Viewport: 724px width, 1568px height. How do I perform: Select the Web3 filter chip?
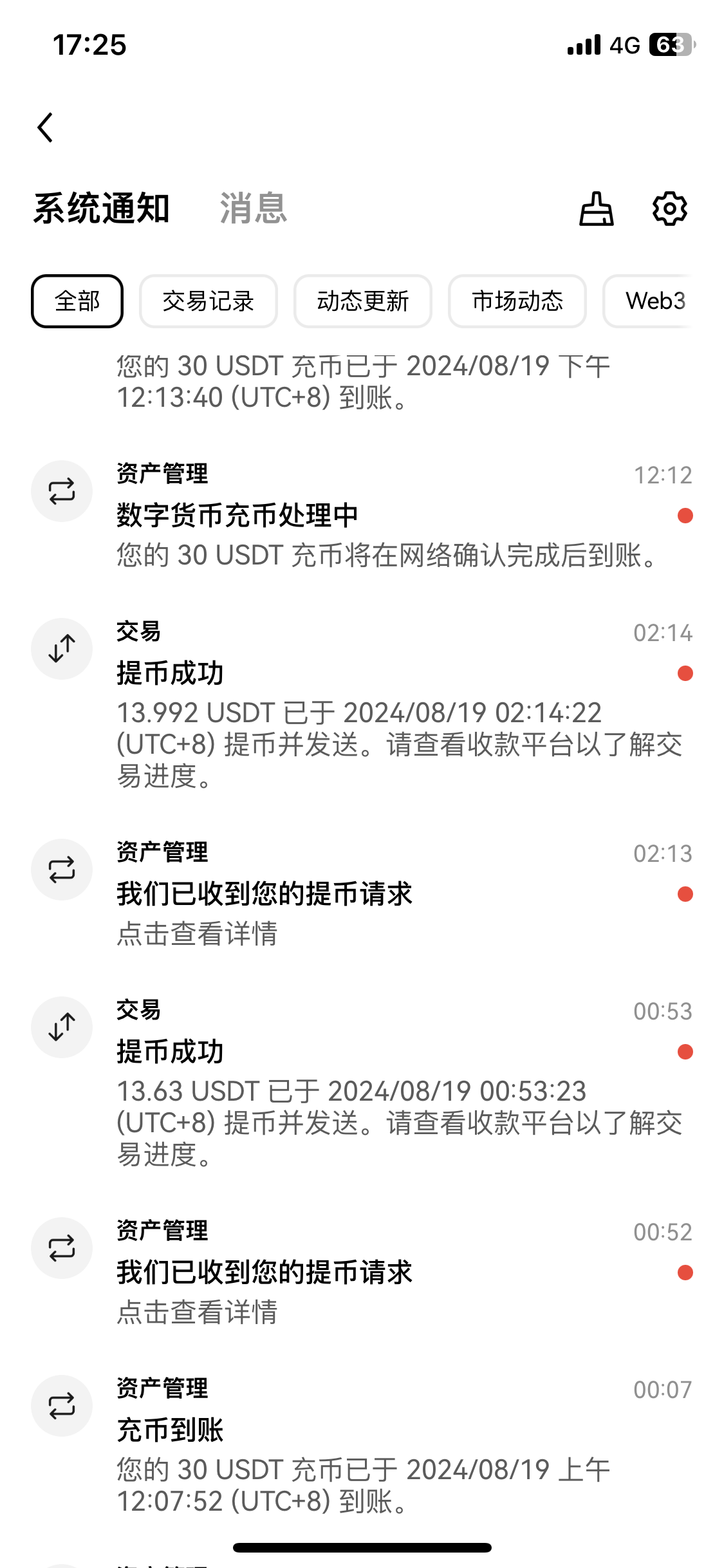pyautogui.click(x=654, y=301)
